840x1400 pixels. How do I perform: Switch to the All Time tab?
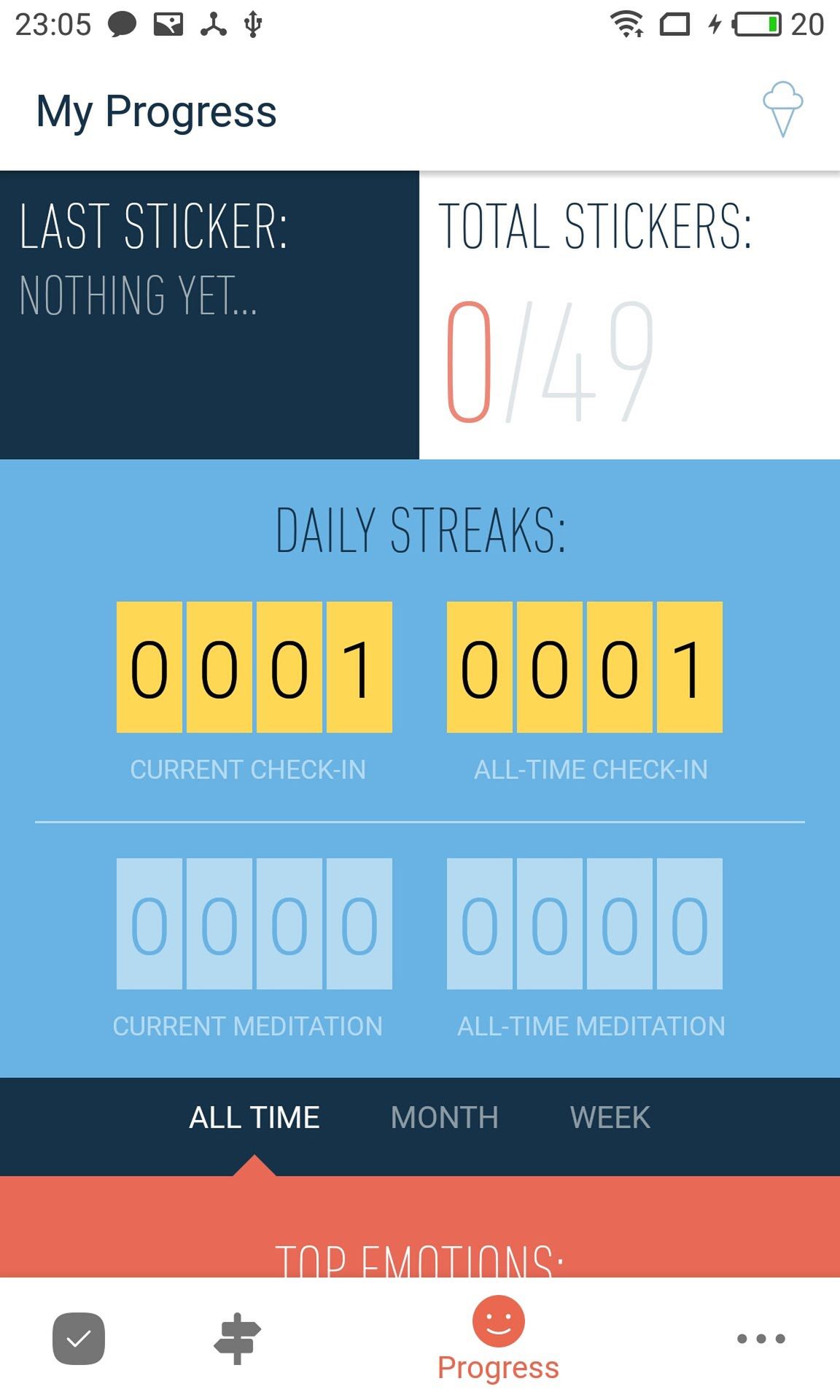(x=254, y=1117)
